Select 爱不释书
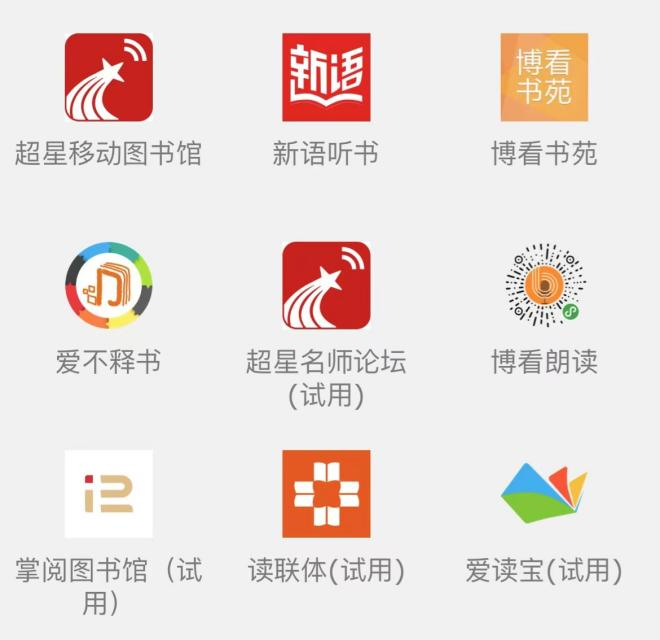This screenshot has width=660, height=640. (x=109, y=286)
